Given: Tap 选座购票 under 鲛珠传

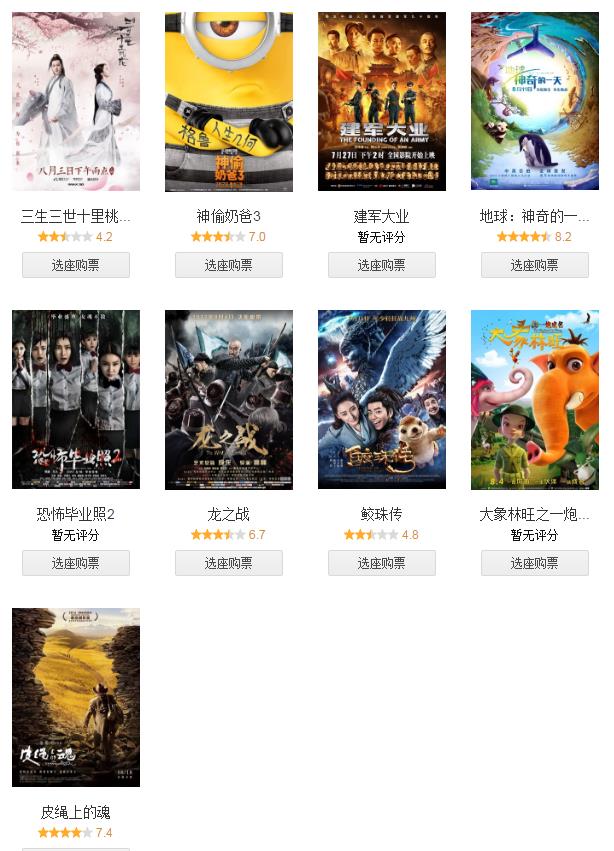Looking at the screenshot, I should [x=382, y=563].
